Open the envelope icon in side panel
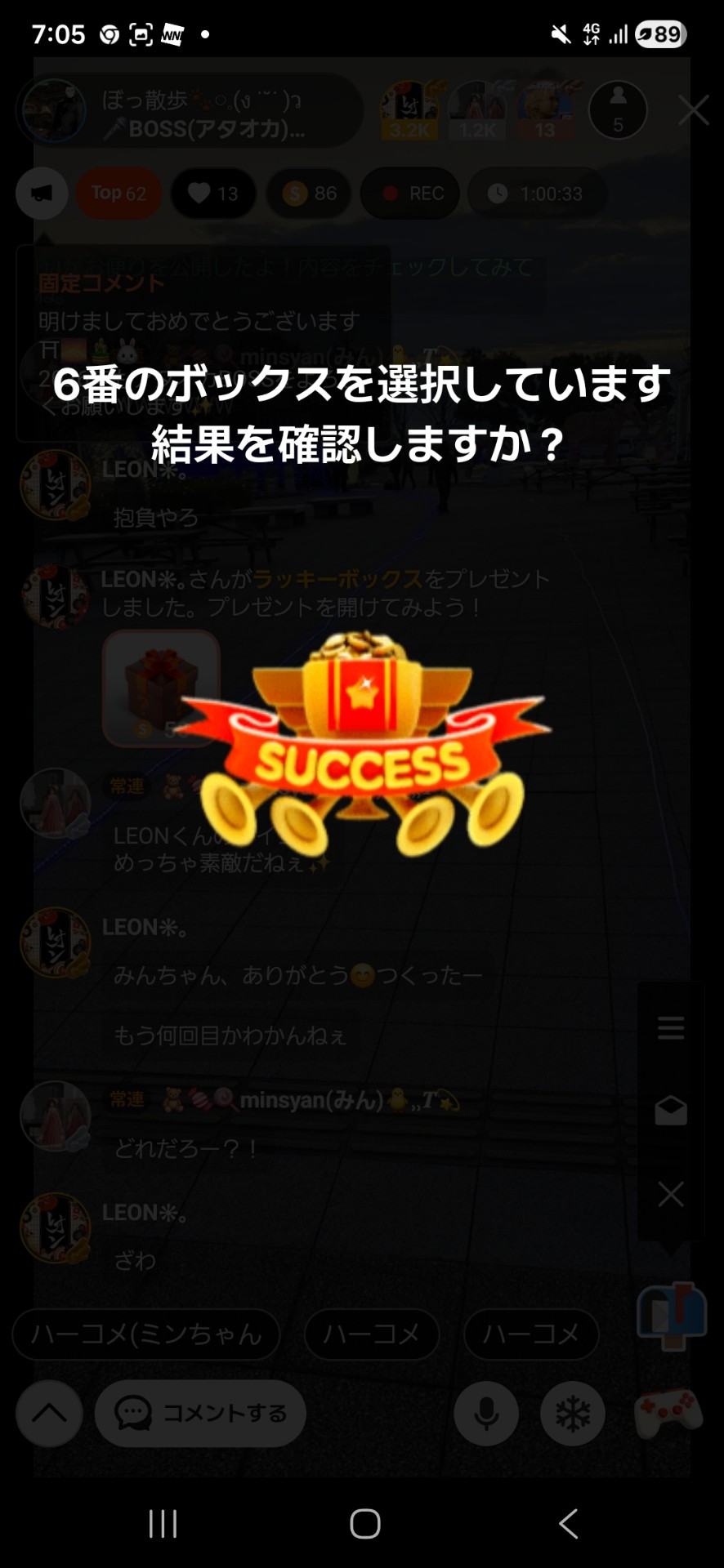 tap(671, 1111)
